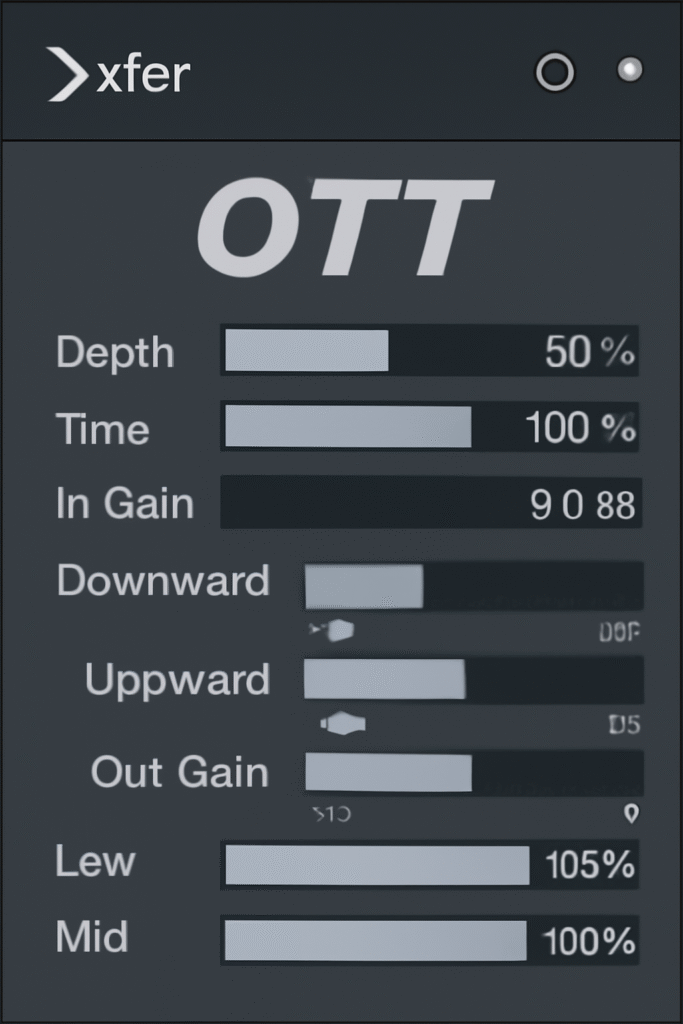Set the Time slider by tapping it
Screen dimensions: 683x1024
429,427
